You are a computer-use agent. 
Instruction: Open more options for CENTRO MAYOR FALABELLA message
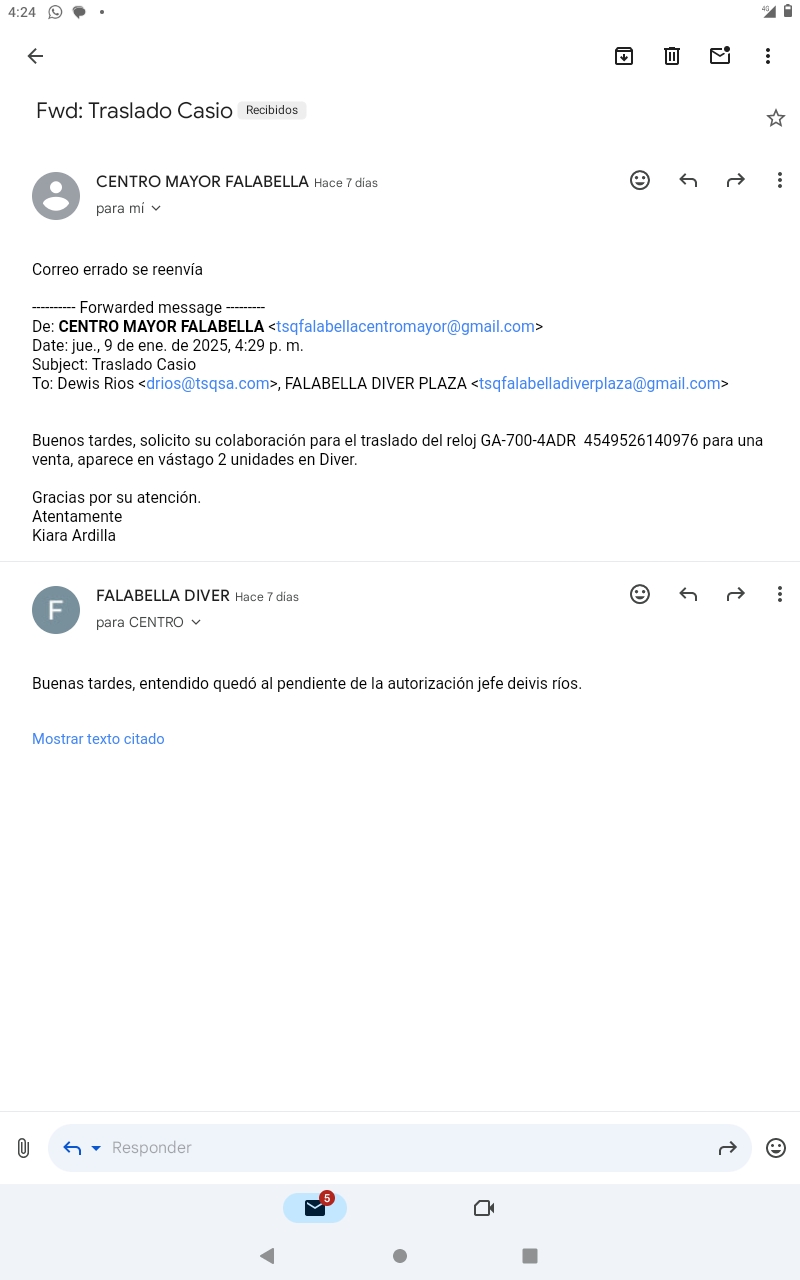pyautogui.click(x=780, y=180)
